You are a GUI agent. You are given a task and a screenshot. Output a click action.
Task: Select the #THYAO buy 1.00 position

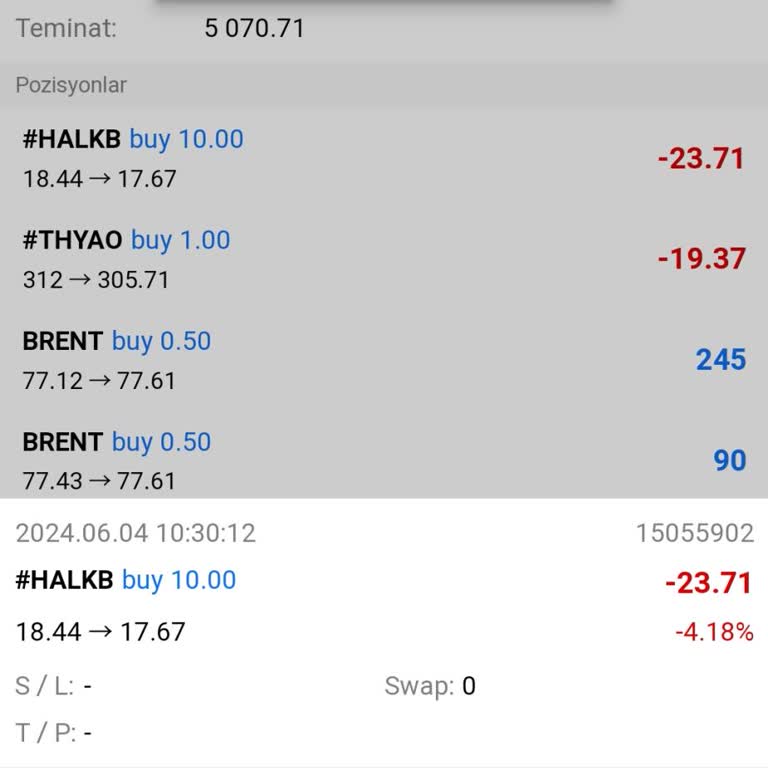(383, 259)
